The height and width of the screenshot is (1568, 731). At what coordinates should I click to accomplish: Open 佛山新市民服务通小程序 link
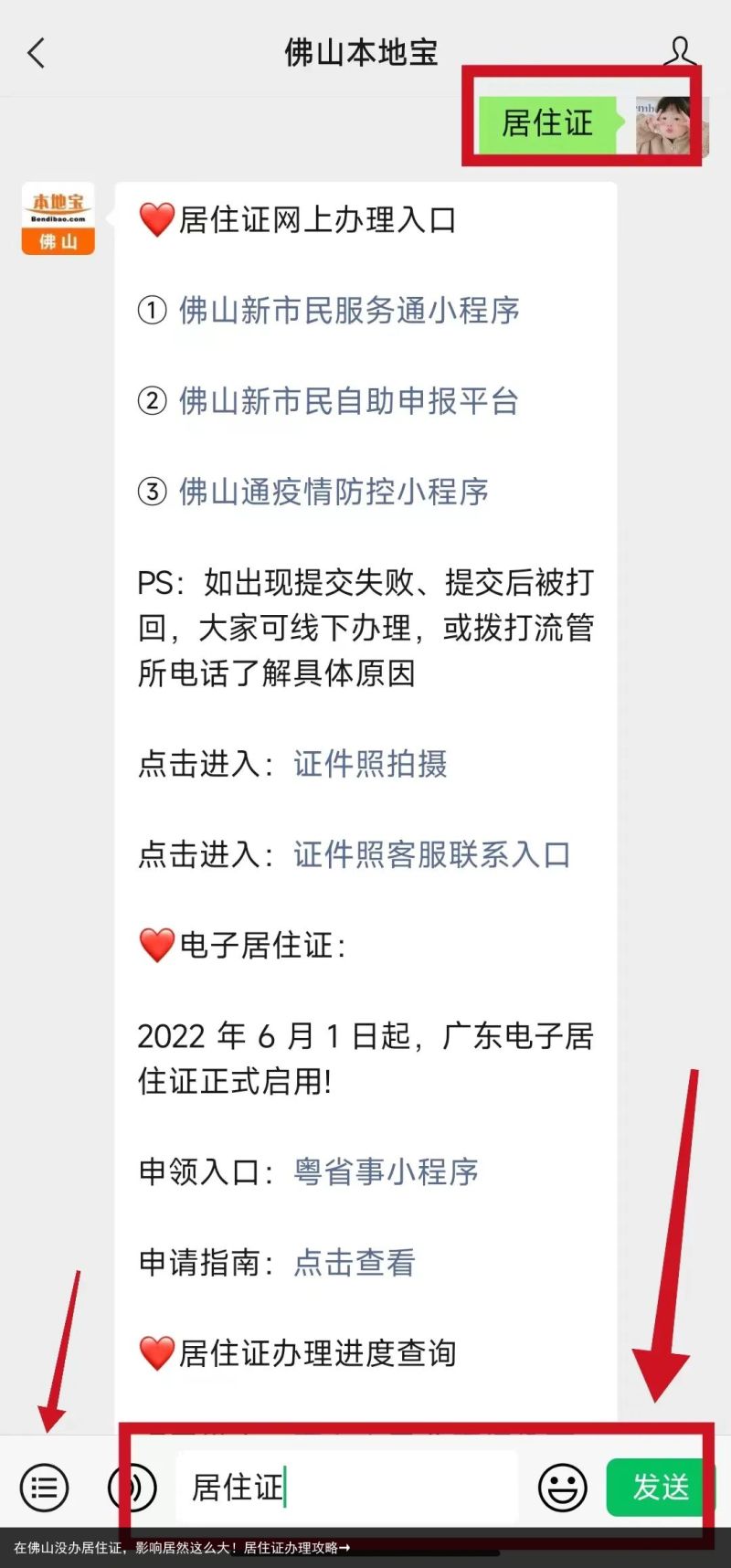click(349, 310)
